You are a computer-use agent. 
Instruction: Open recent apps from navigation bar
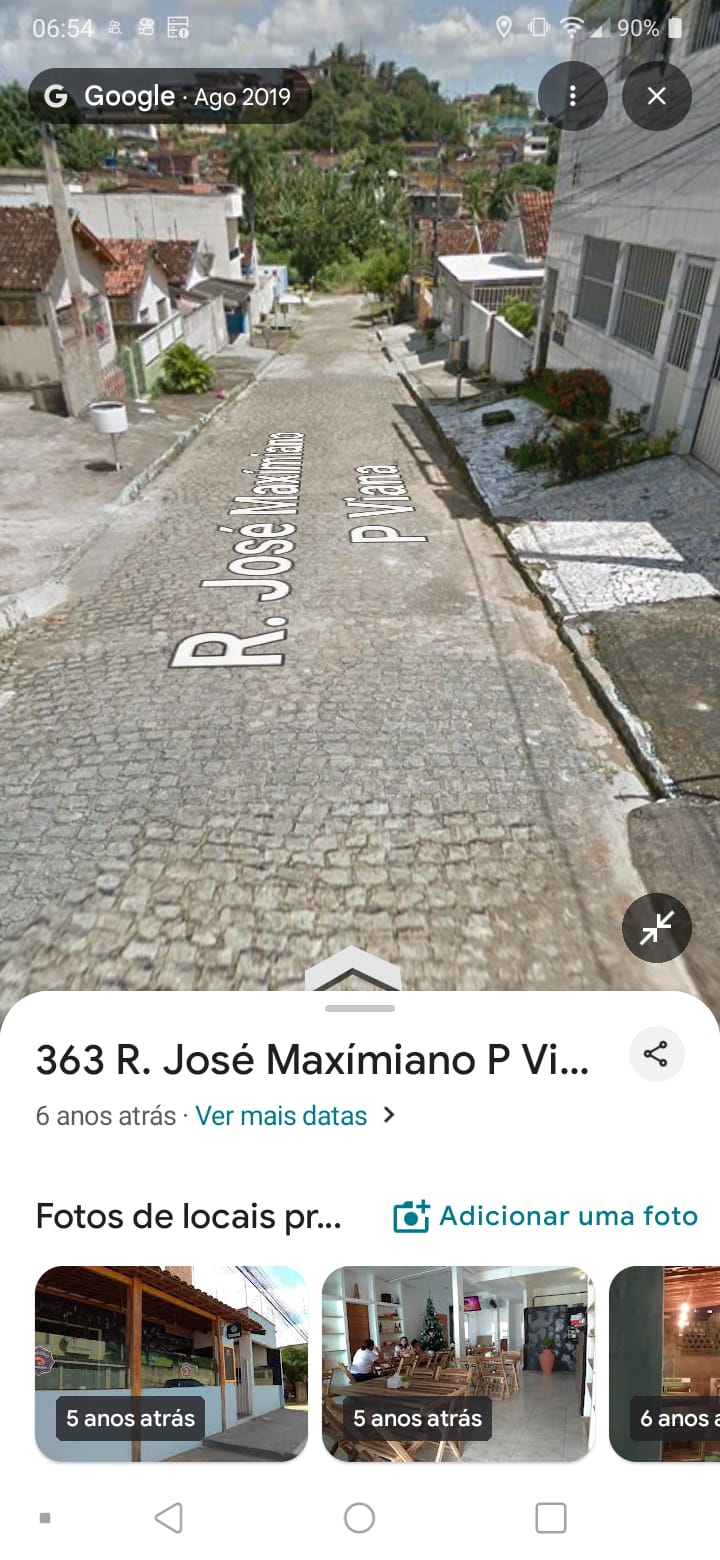tap(550, 1518)
